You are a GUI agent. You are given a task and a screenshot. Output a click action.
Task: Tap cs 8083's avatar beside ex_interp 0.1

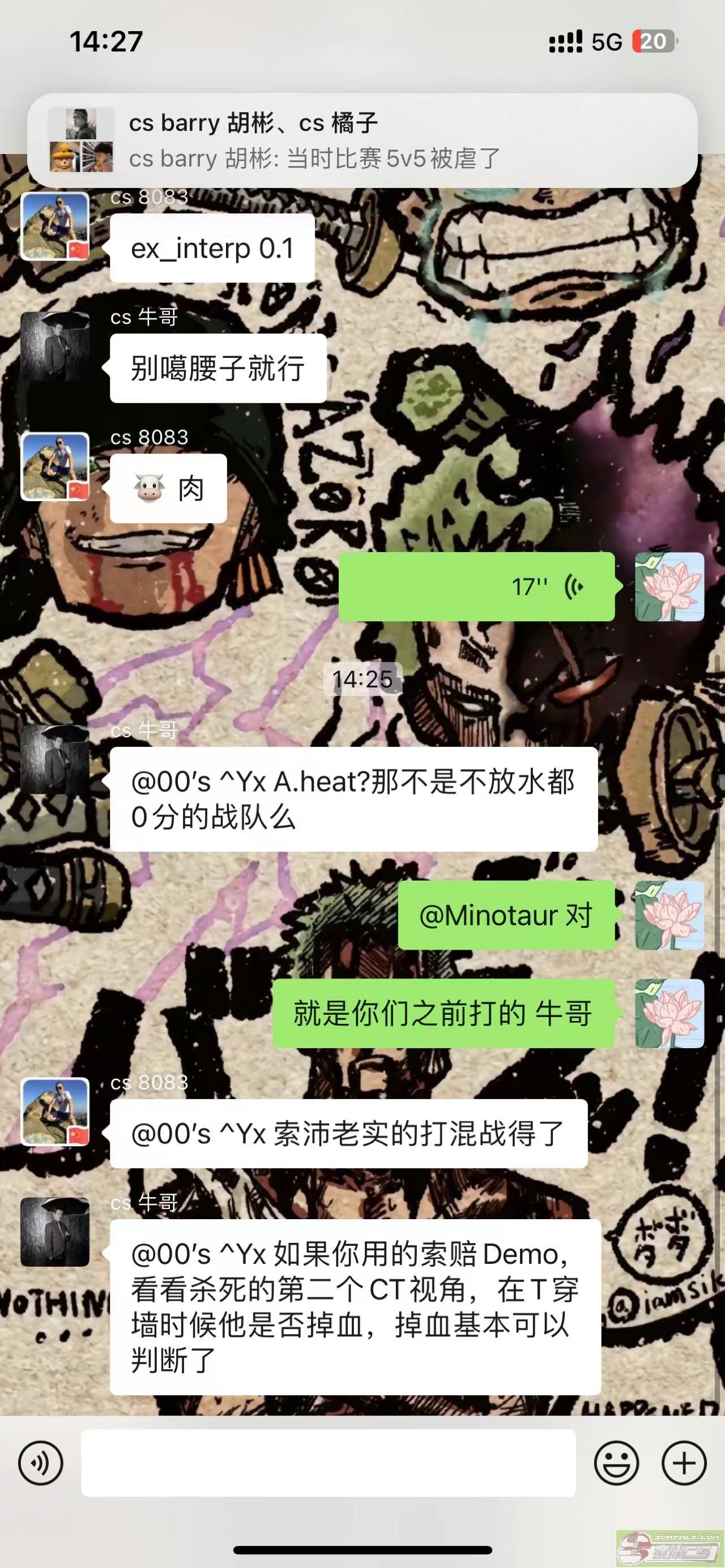(55, 227)
